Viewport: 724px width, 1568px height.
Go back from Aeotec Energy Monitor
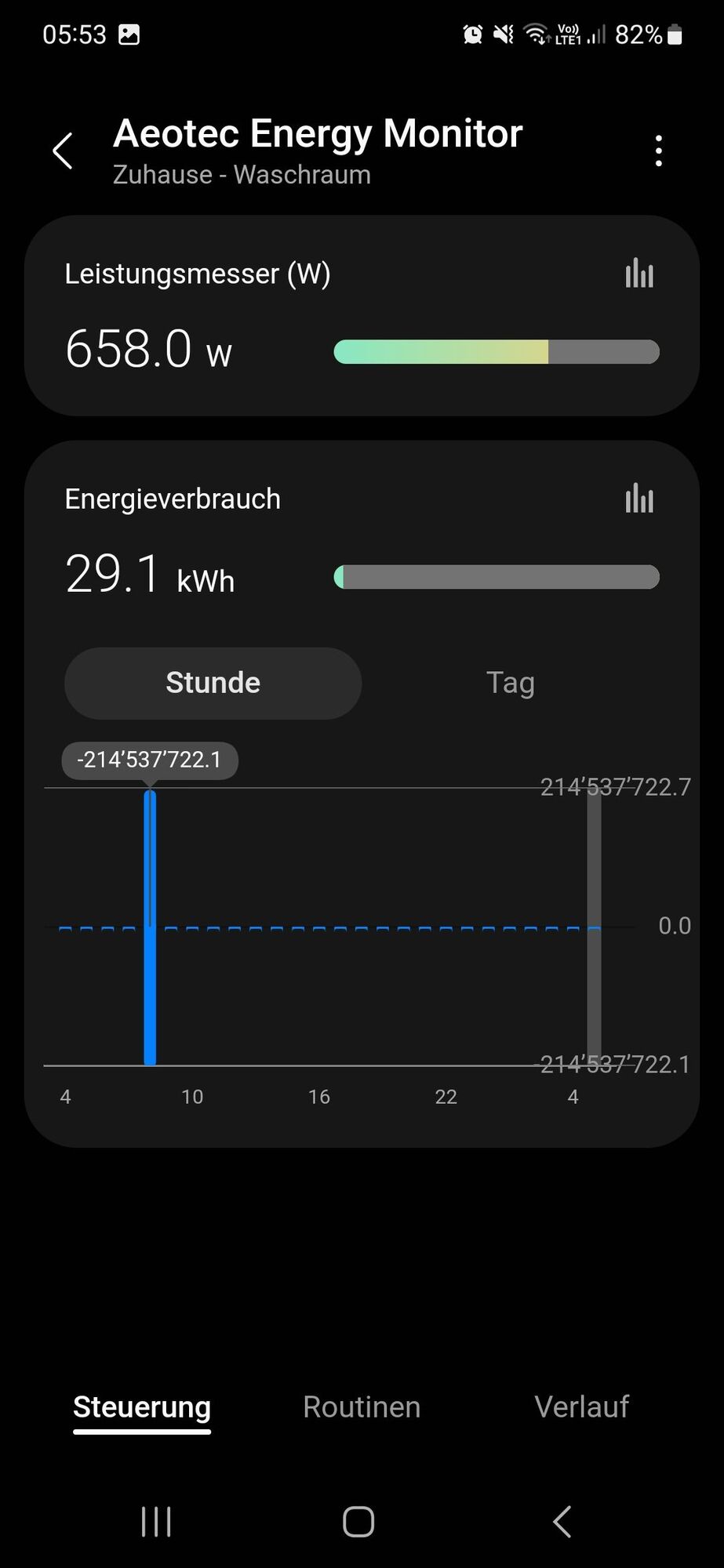point(63,151)
